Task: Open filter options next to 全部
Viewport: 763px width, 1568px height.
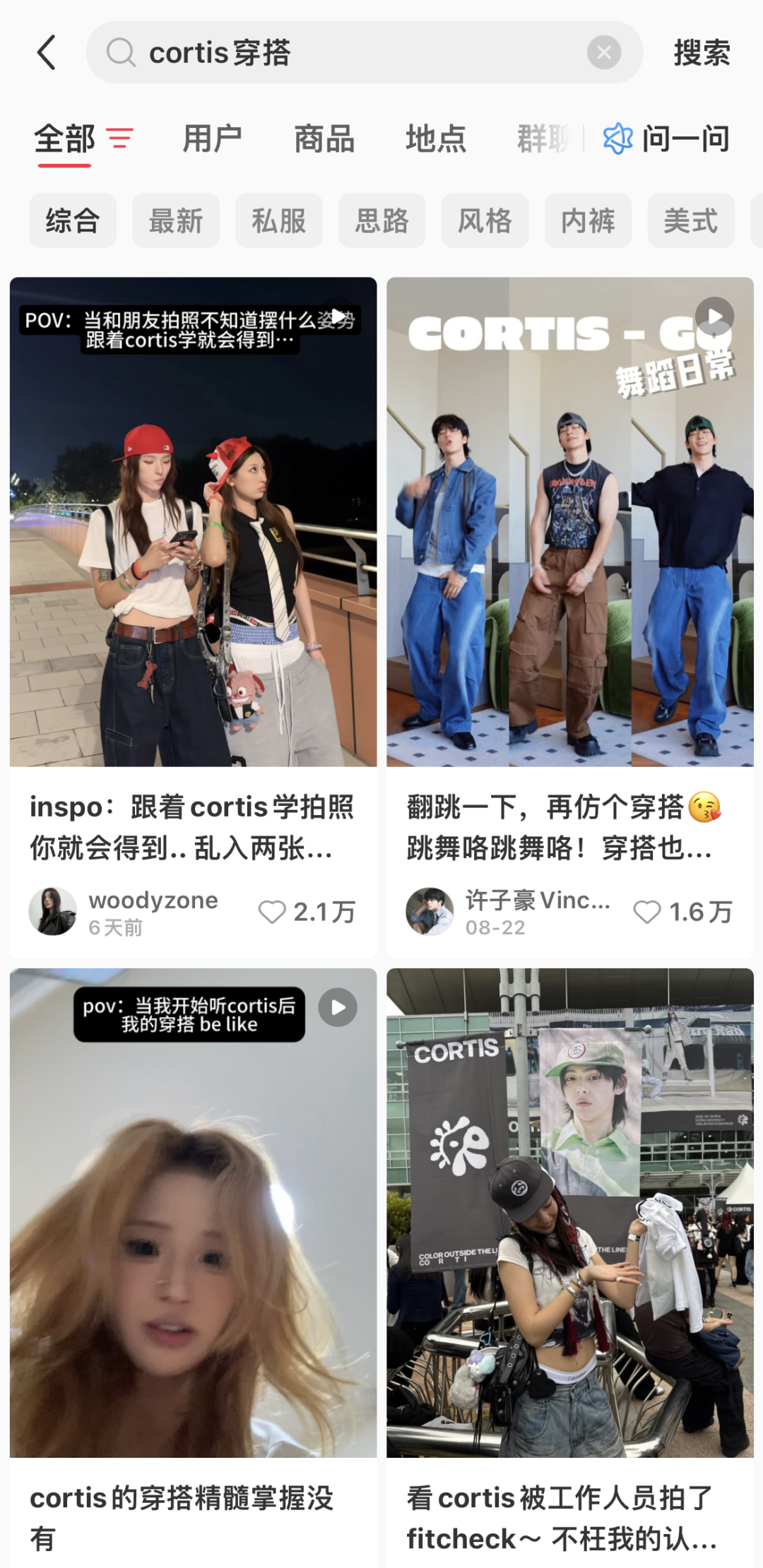Action: pyautogui.click(x=119, y=138)
